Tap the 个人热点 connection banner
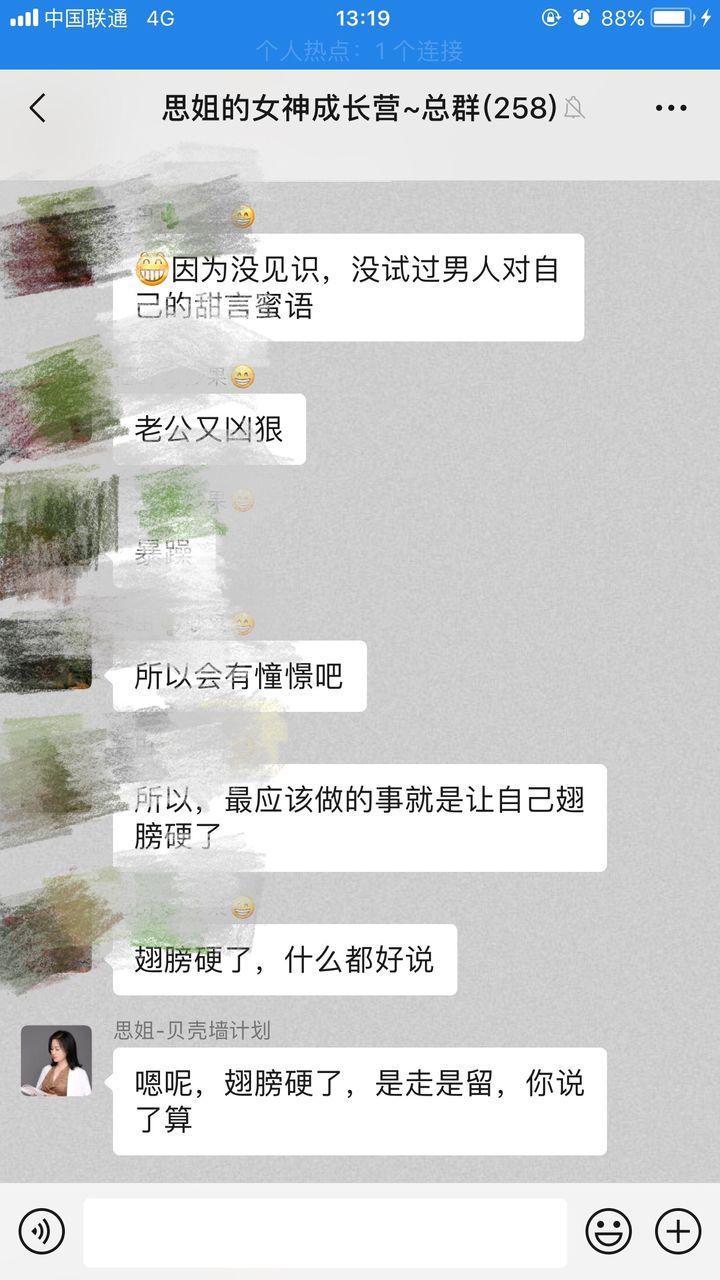The image size is (720, 1280). 360,51
